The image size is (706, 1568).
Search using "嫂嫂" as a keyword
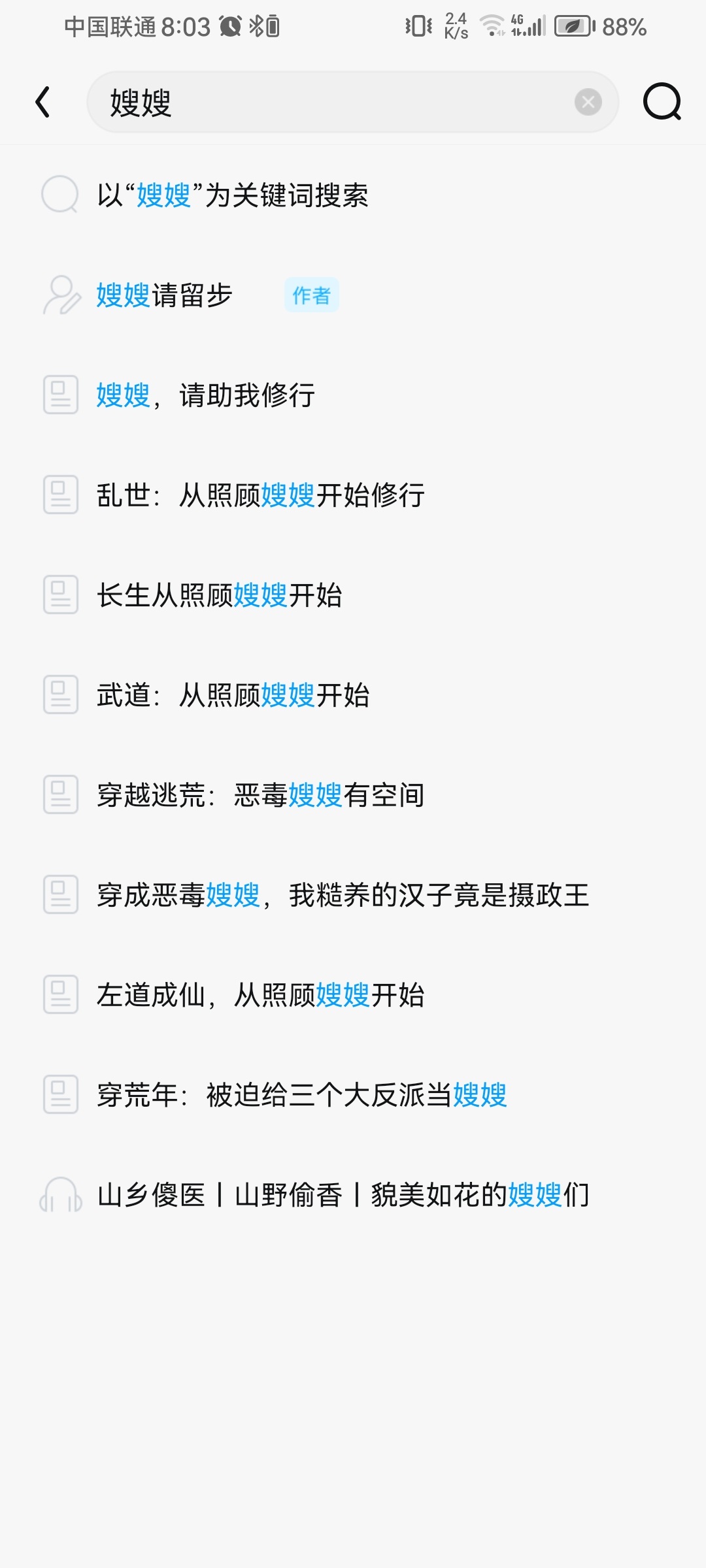(x=353, y=195)
